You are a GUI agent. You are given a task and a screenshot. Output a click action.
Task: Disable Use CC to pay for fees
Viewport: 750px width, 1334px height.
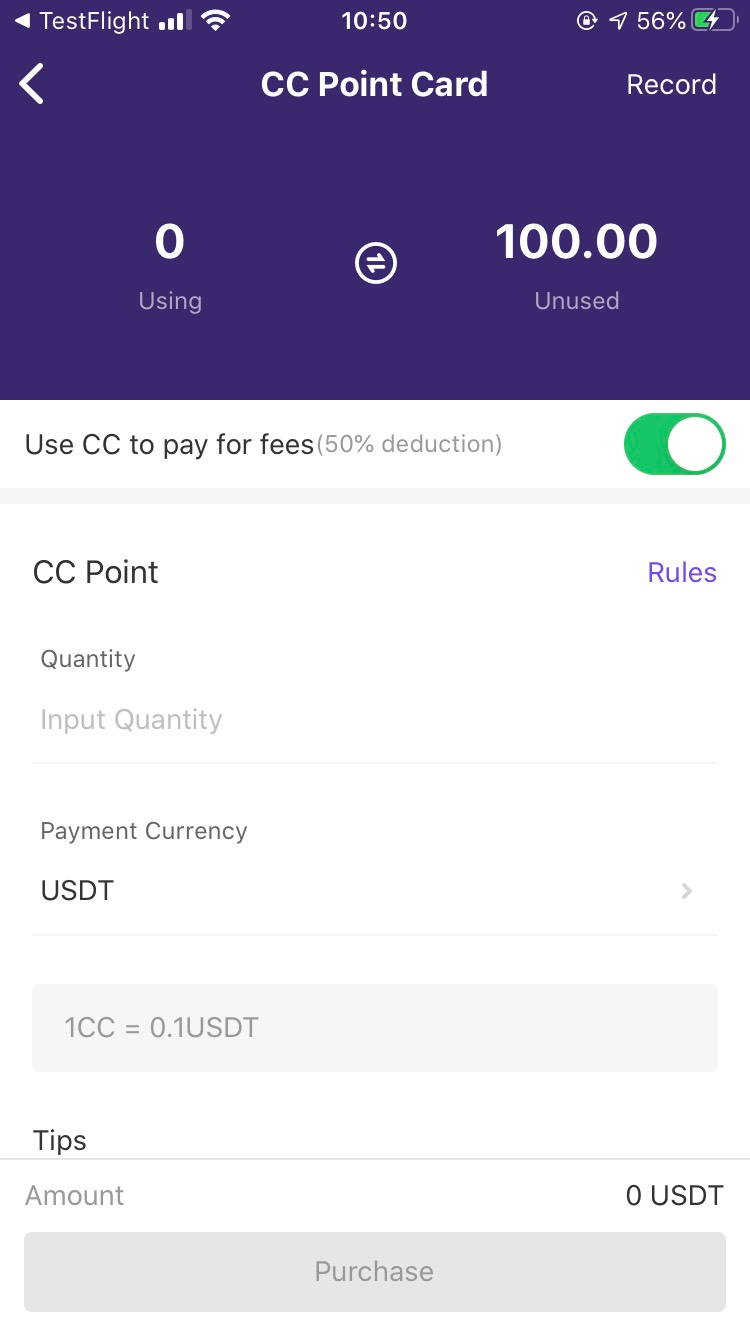[x=674, y=444]
